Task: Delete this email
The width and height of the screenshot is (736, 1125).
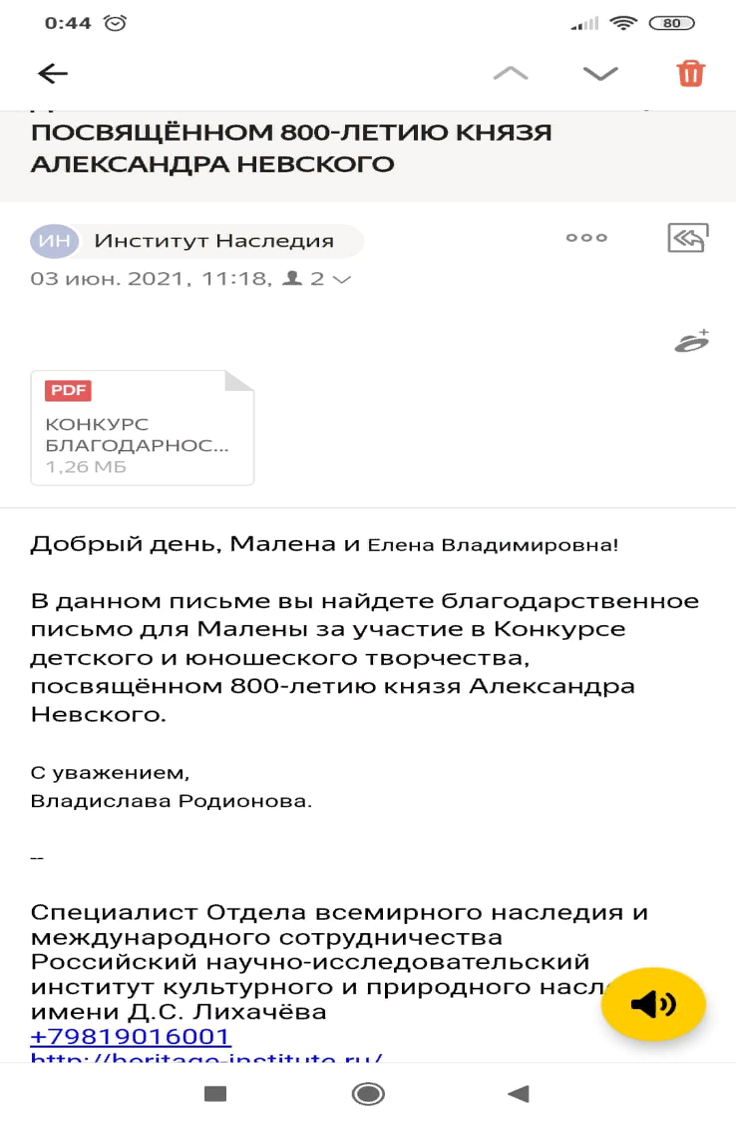Action: tap(690, 73)
